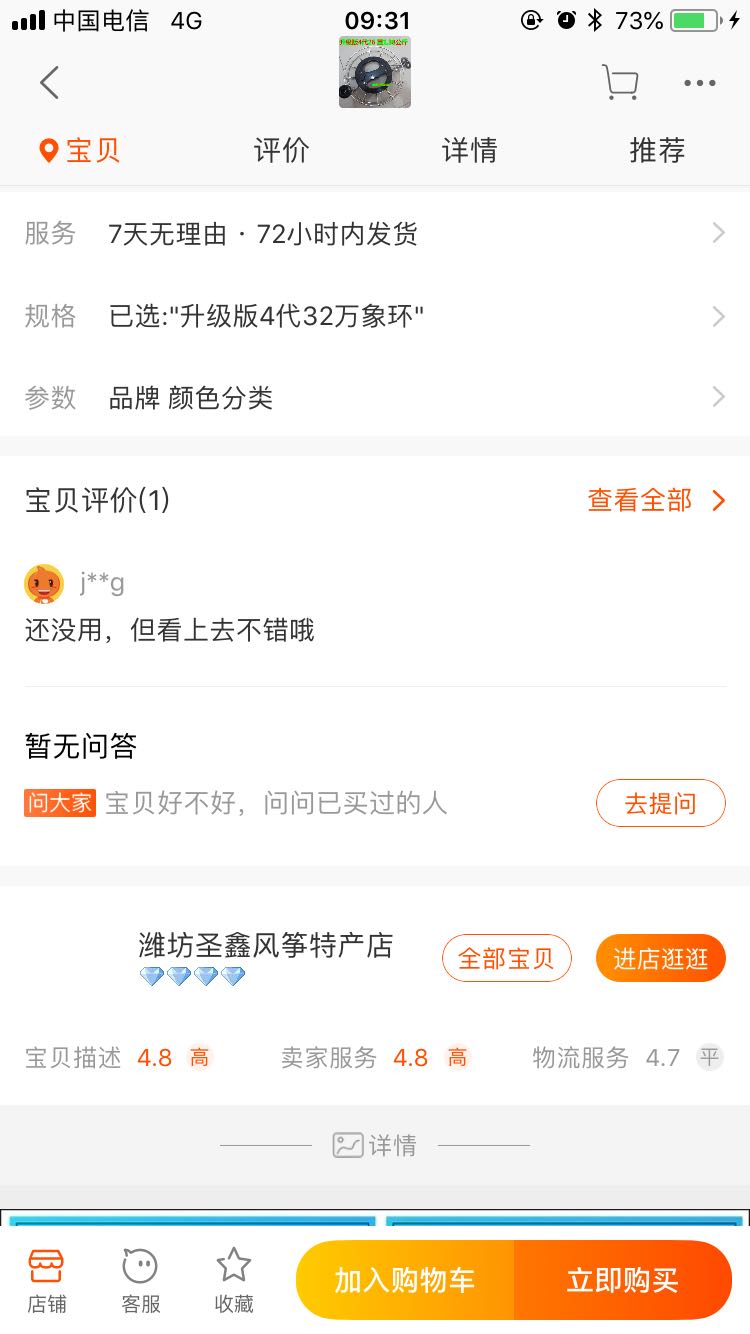
Task: Open the 服务 7天无理由 row
Action: [x=375, y=234]
